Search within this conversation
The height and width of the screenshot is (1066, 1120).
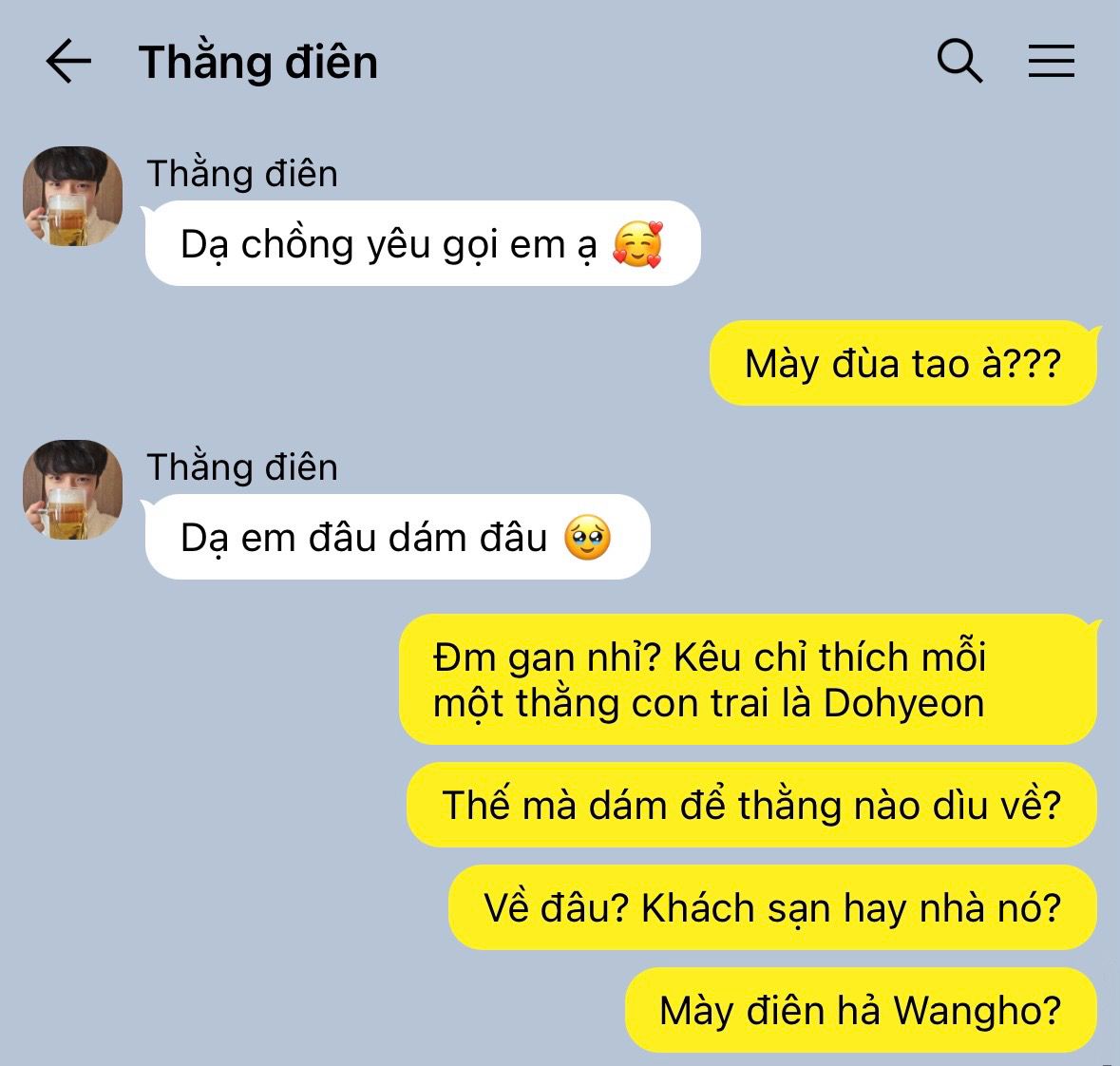pos(959,62)
